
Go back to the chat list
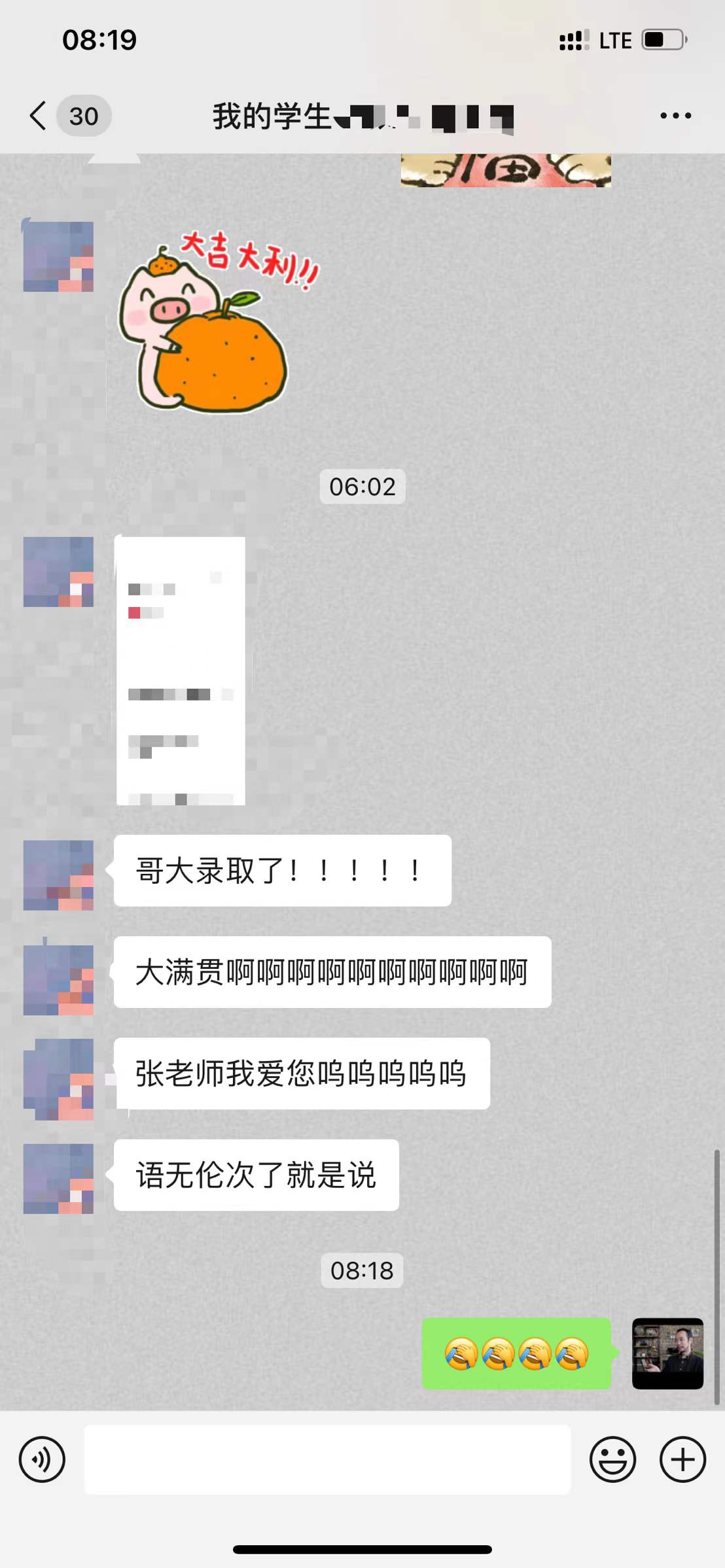pyautogui.click(x=39, y=116)
